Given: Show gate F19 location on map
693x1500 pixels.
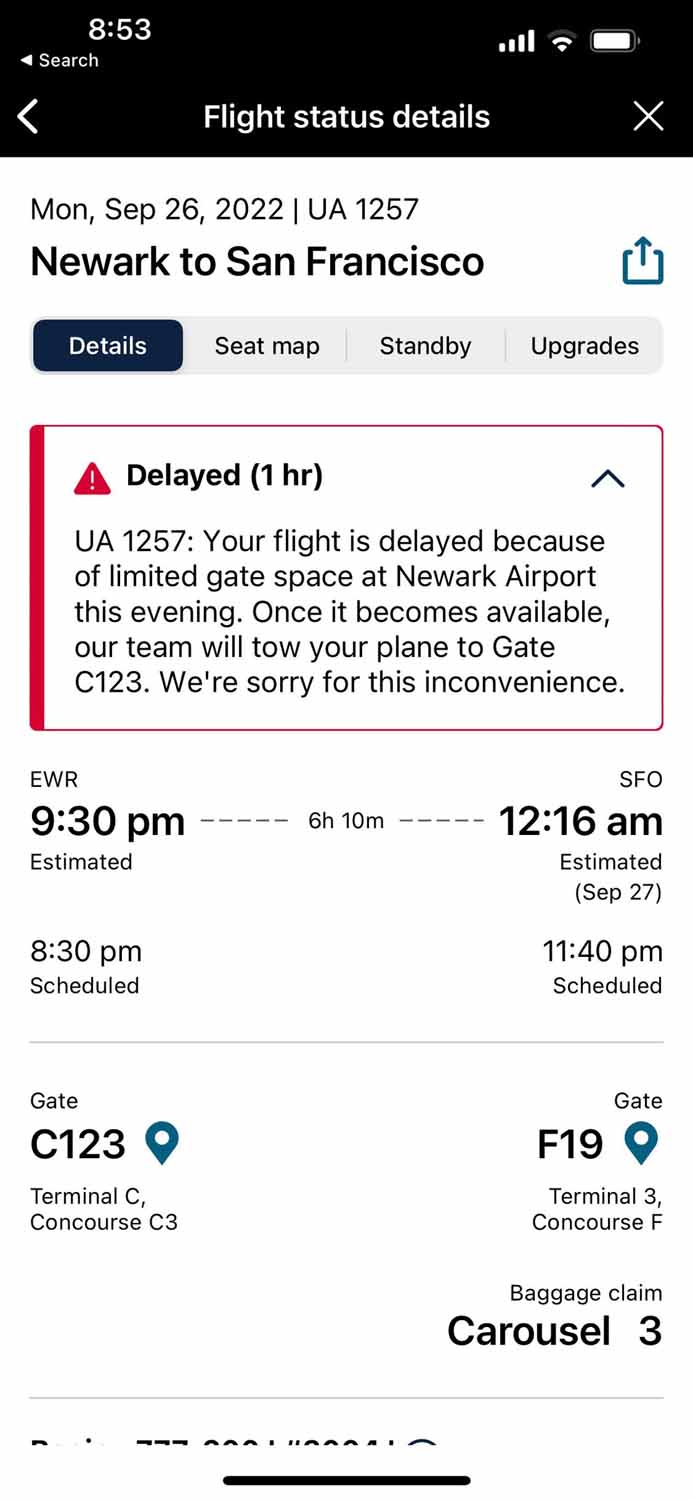Looking at the screenshot, I should tap(640, 1143).
